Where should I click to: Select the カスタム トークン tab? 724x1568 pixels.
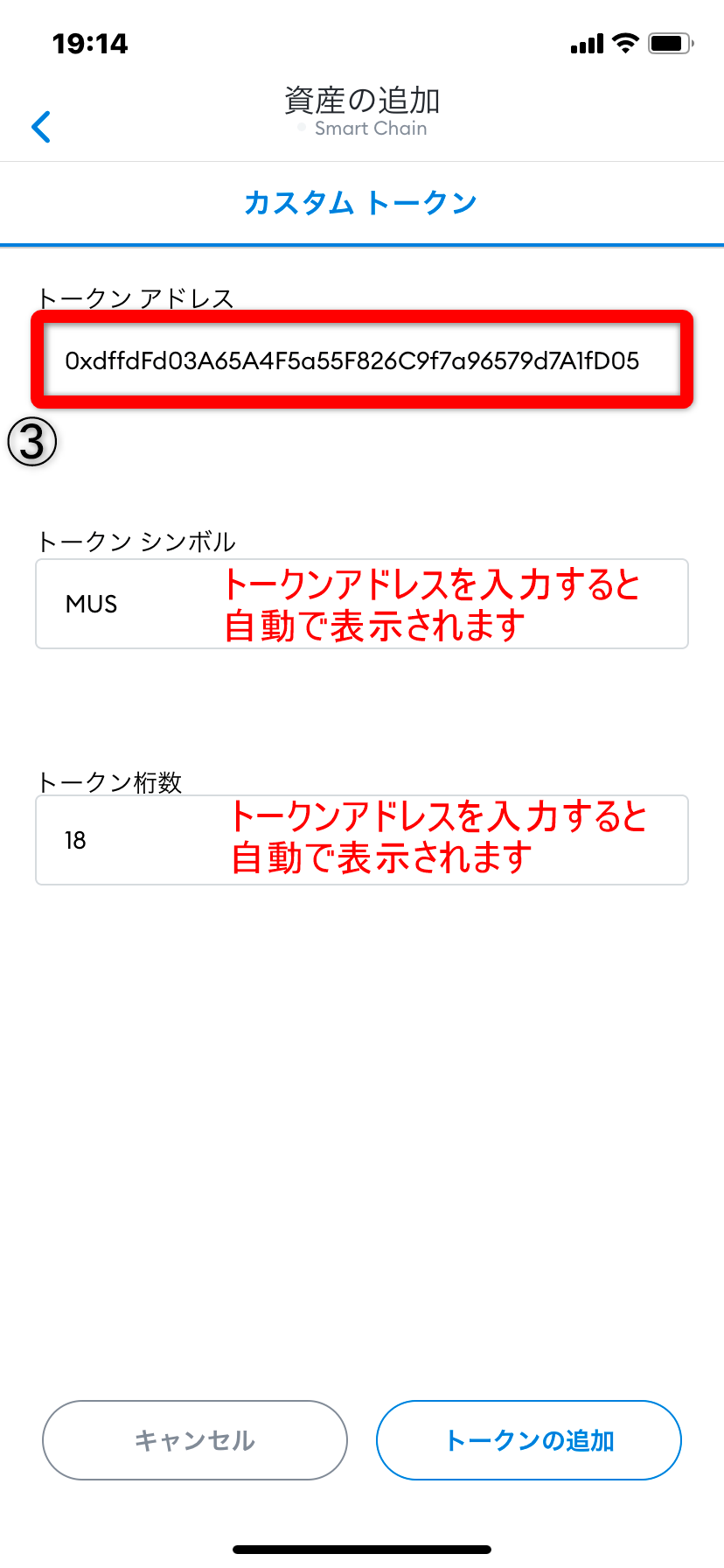click(361, 203)
